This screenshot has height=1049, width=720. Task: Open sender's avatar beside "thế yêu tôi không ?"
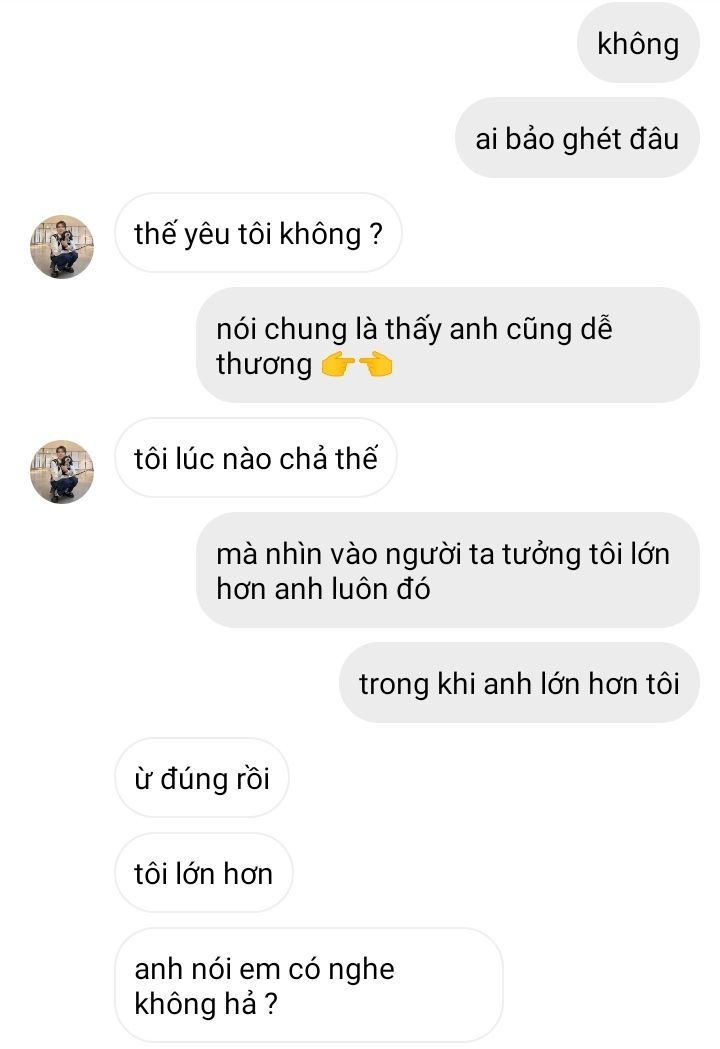62,246
